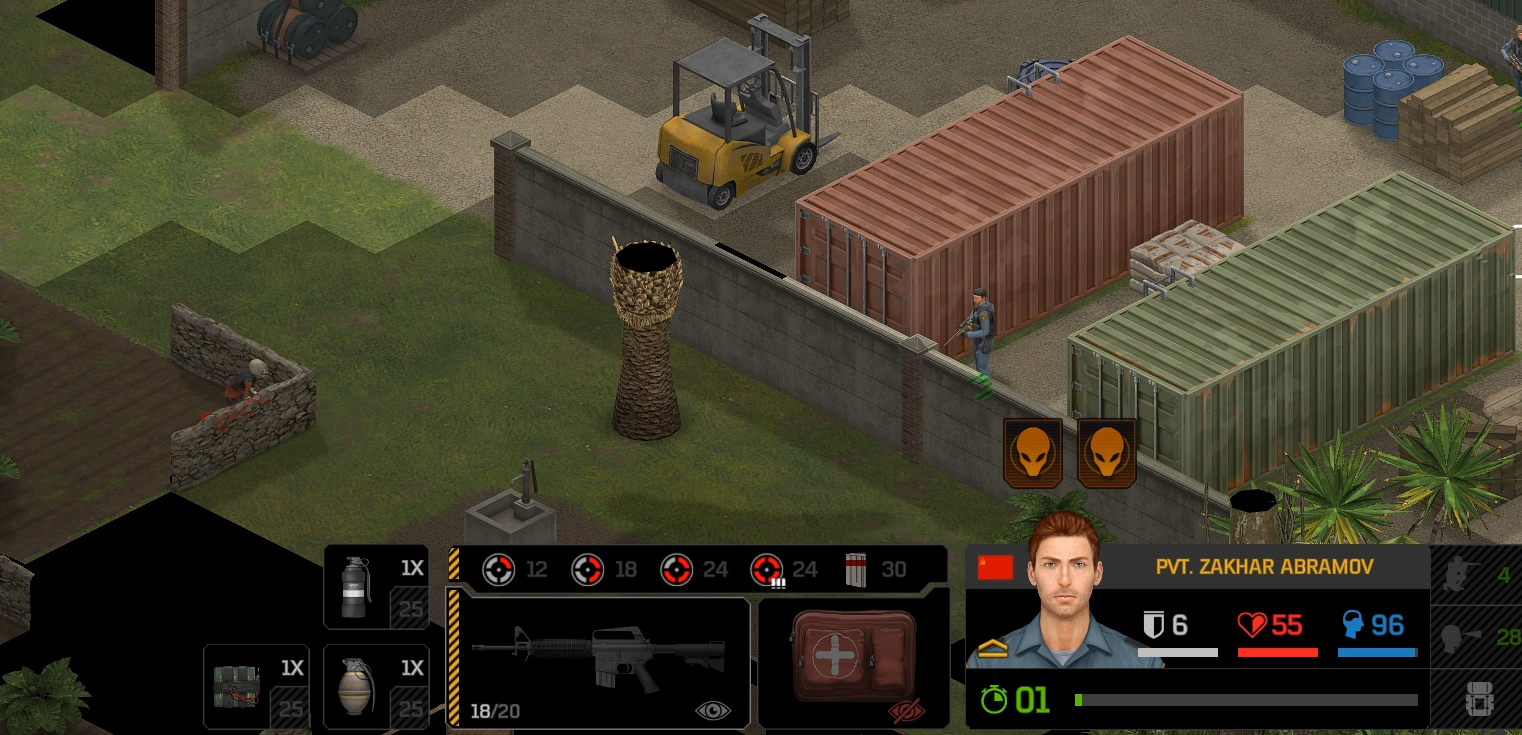The width and height of the screenshot is (1522, 735).
Task: Select the frag grenade item
Action: 376,687
